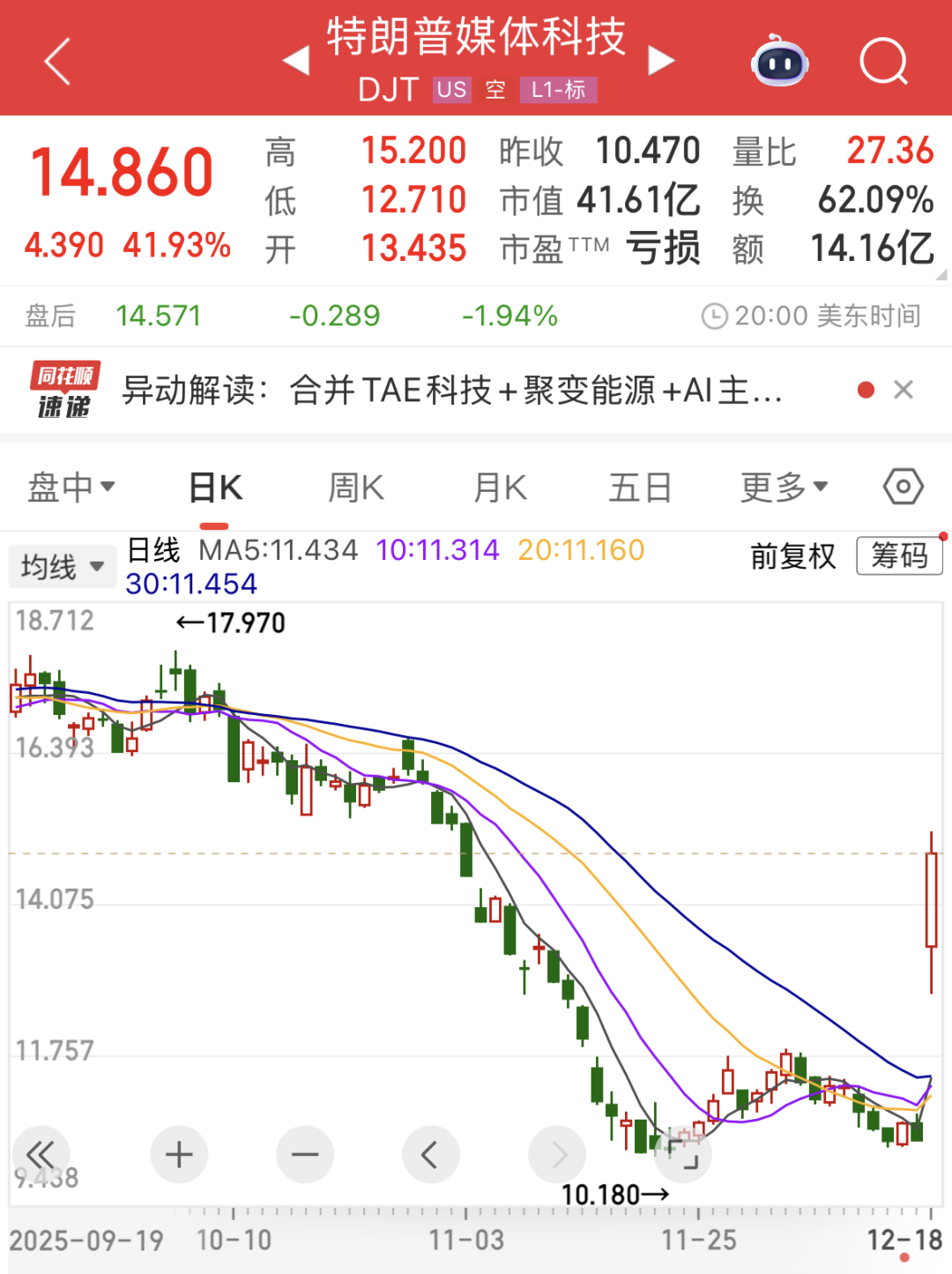This screenshot has width=952, height=1274.
Task: Switch to next stock with right triangle
Action: click(x=662, y=59)
